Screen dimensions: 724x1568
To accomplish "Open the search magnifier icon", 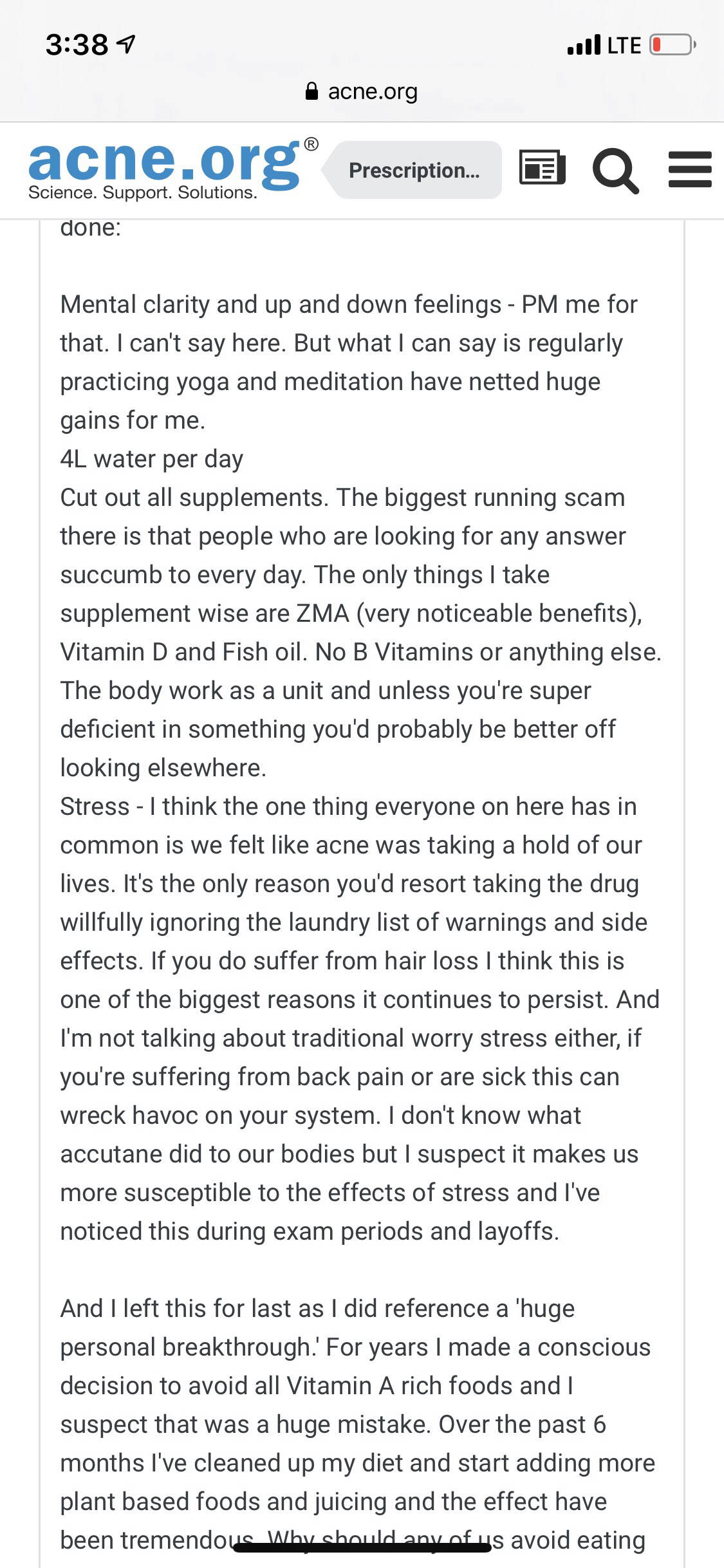I will [616, 170].
